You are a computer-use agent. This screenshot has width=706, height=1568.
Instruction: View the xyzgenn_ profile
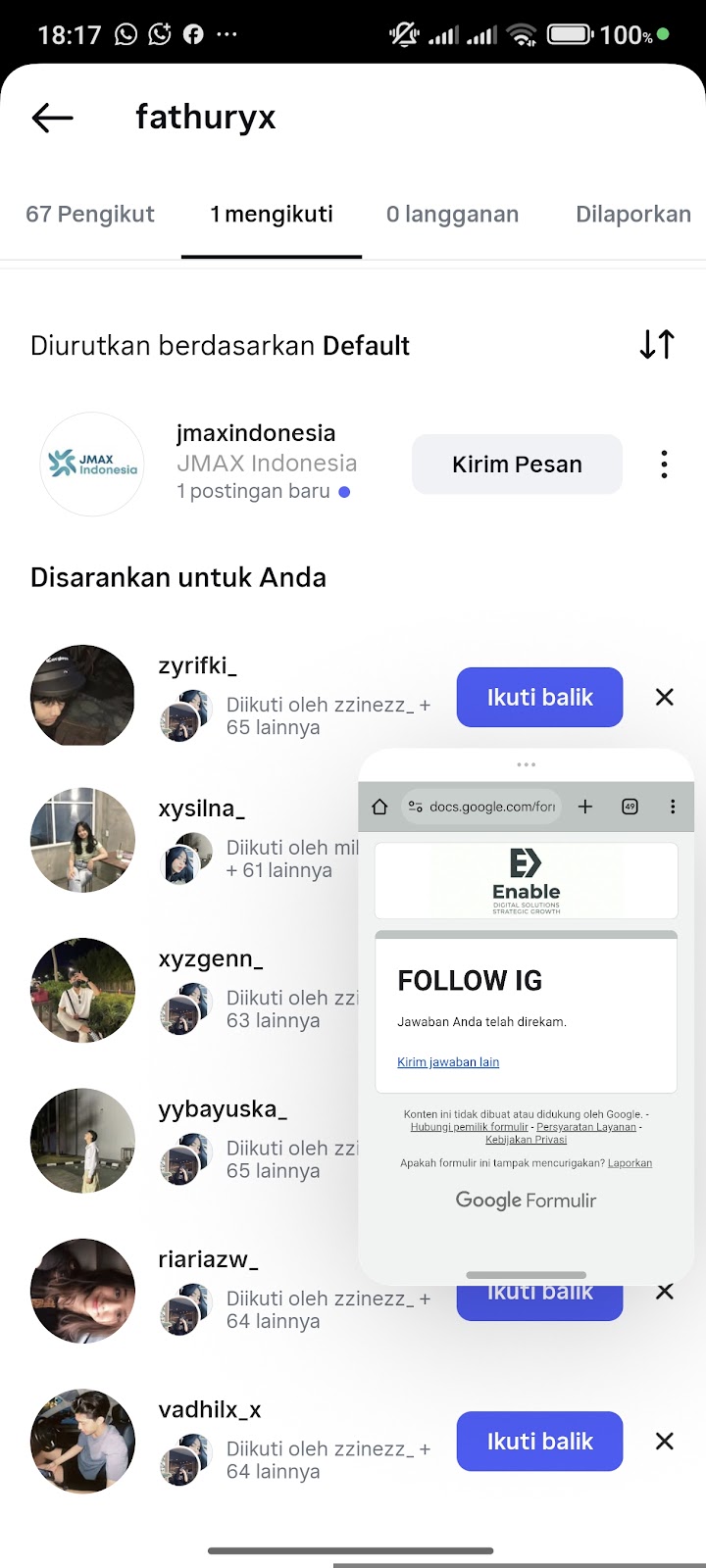point(210,959)
